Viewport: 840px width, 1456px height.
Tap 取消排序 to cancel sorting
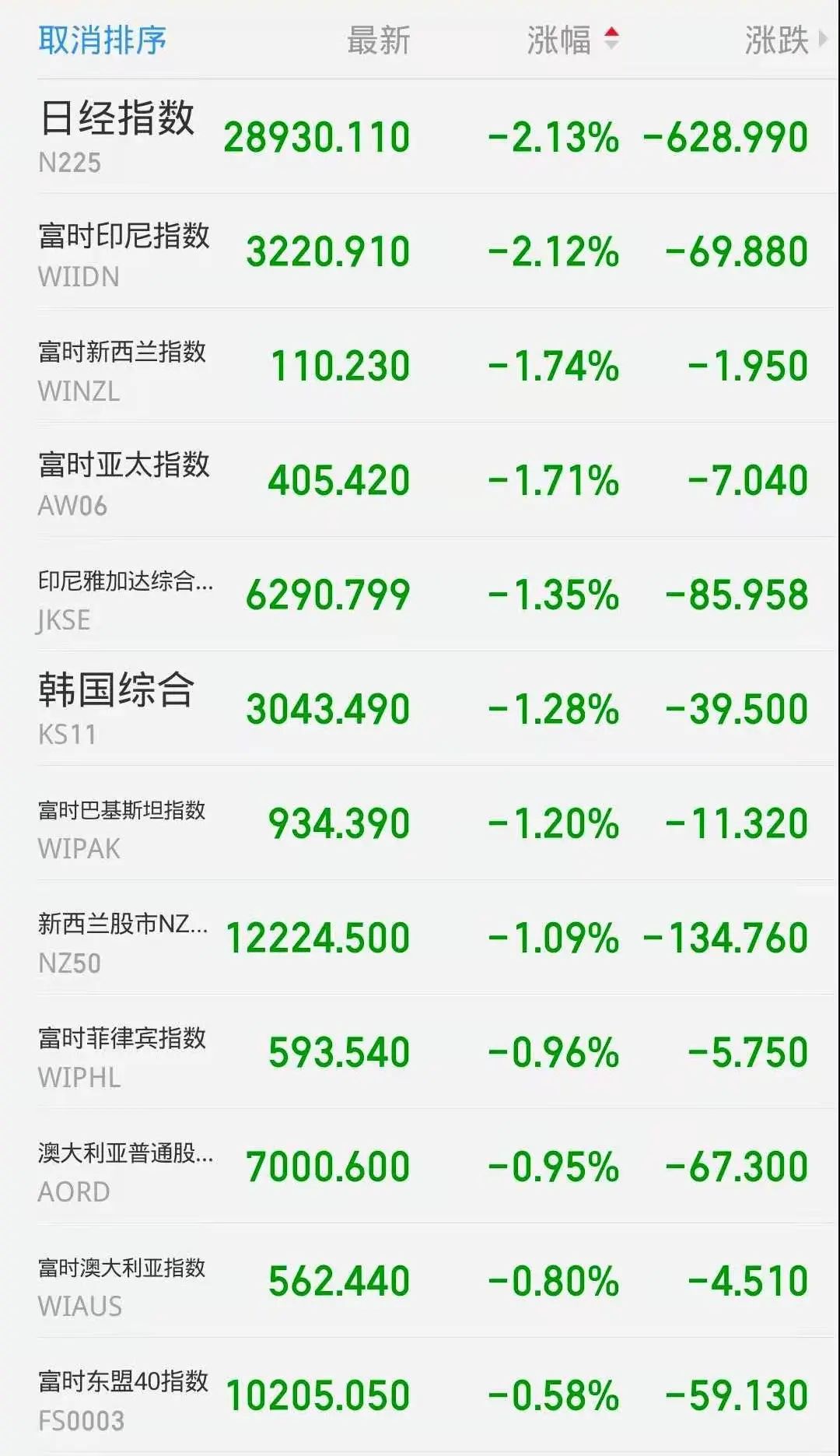coord(102,40)
